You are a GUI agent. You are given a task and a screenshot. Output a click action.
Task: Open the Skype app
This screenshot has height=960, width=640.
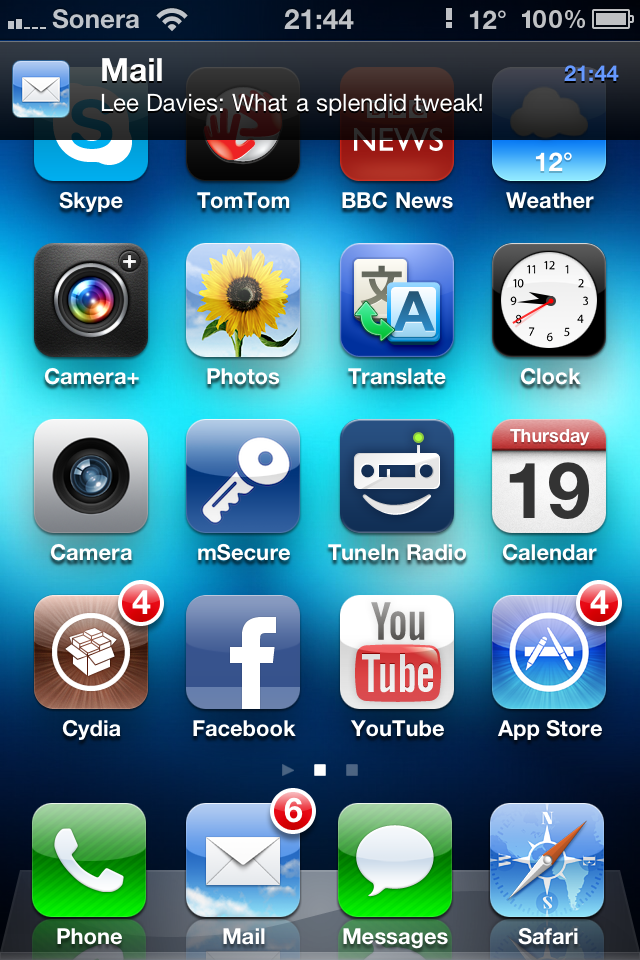91,165
